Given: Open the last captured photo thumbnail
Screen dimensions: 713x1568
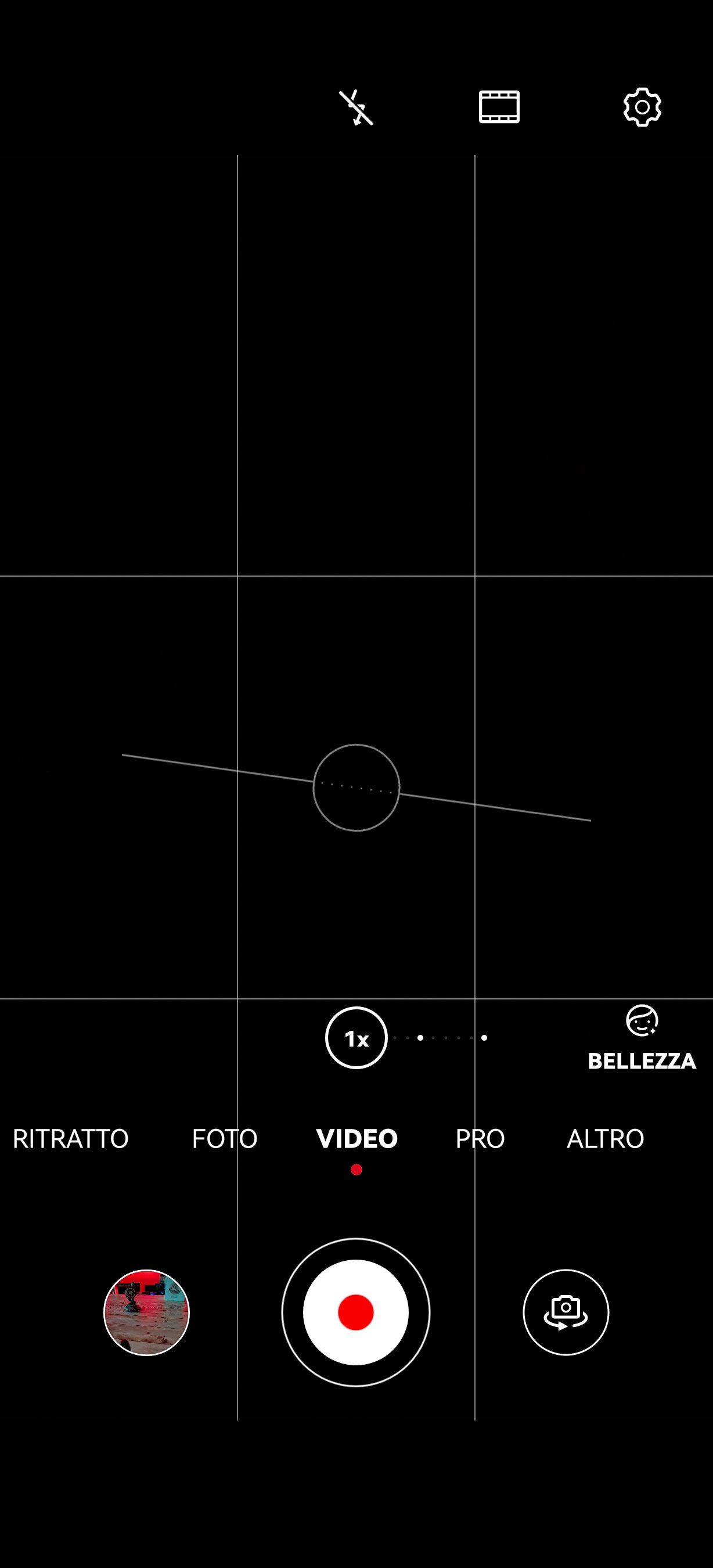Looking at the screenshot, I should click(x=147, y=1312).
